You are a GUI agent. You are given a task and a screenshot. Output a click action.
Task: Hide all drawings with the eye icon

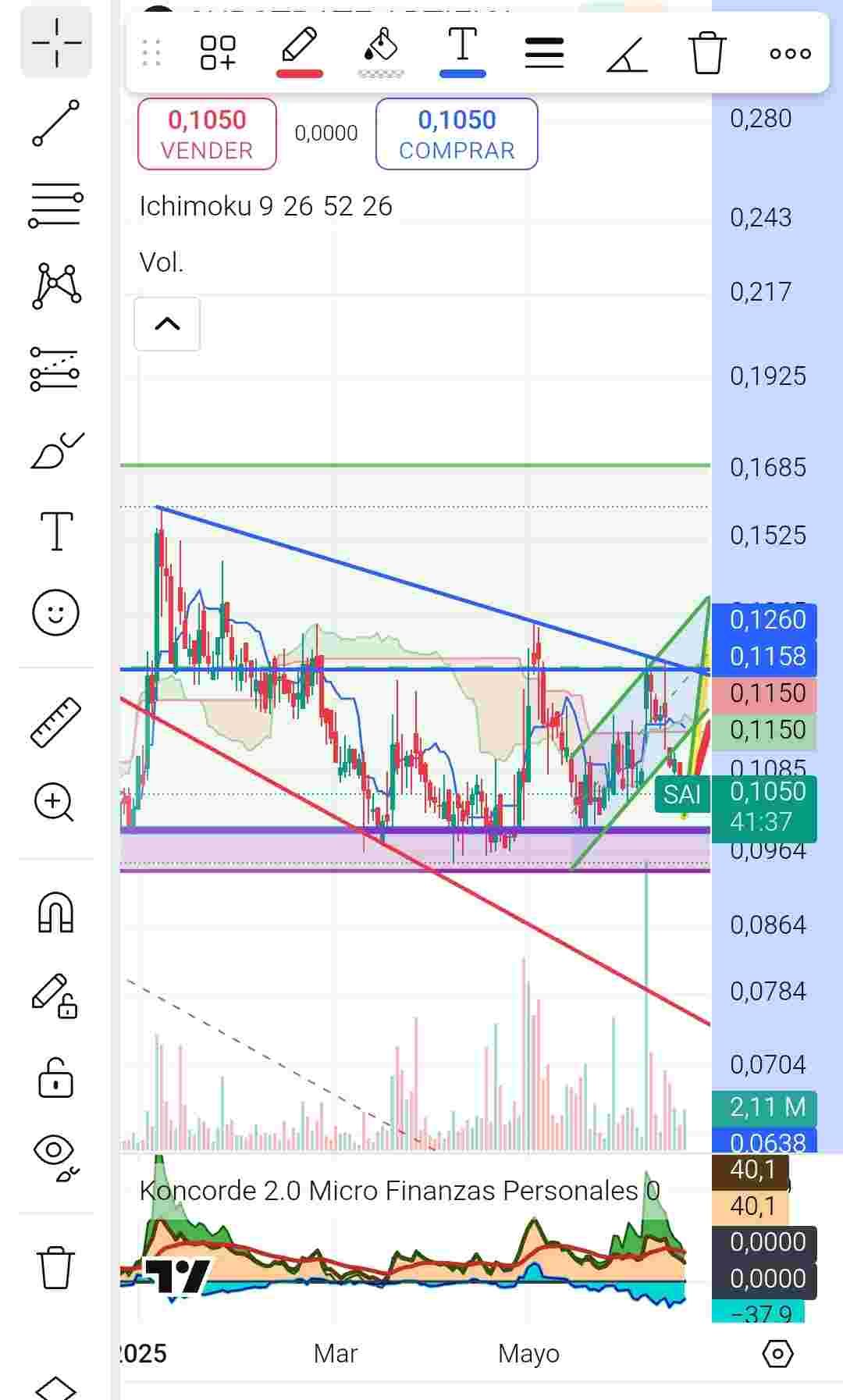(56, 1159)
